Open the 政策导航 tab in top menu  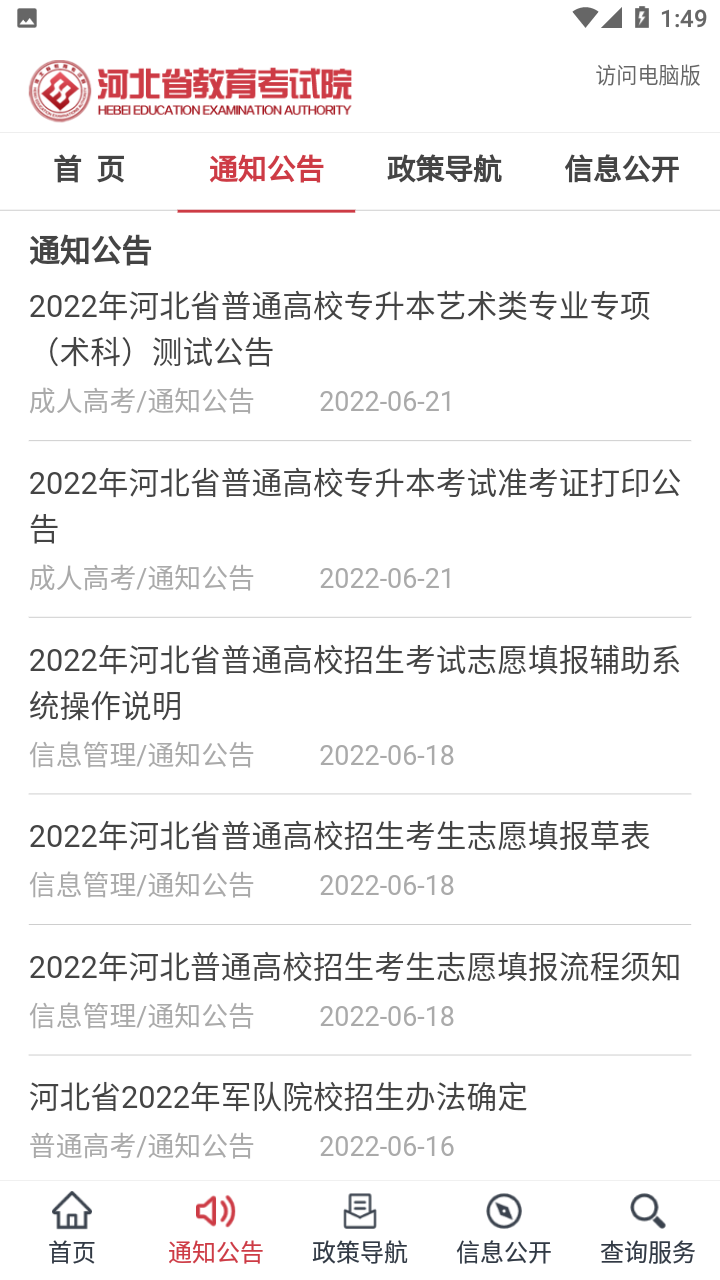443,170
